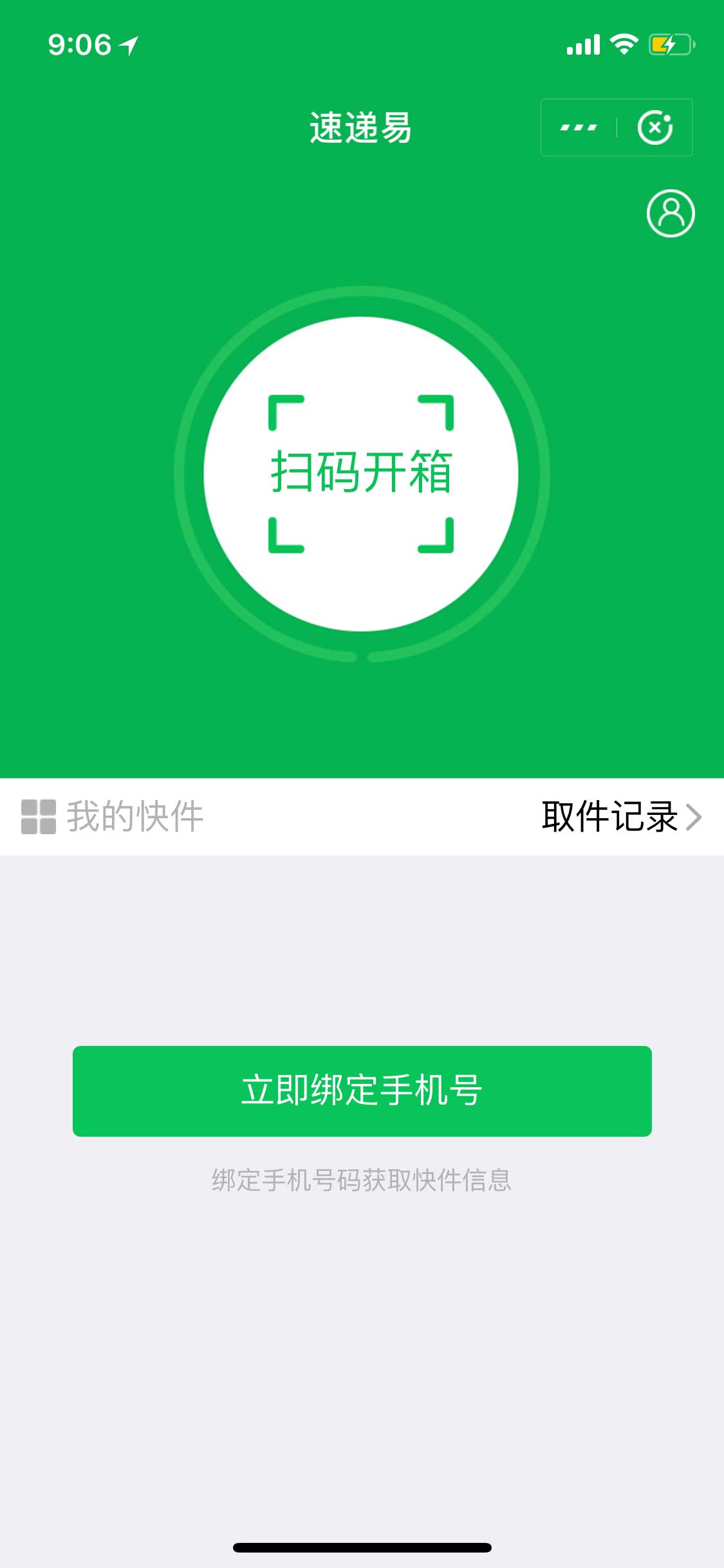Open 取件记录 pickup records
724x1568 pixels.
(620, 817)
